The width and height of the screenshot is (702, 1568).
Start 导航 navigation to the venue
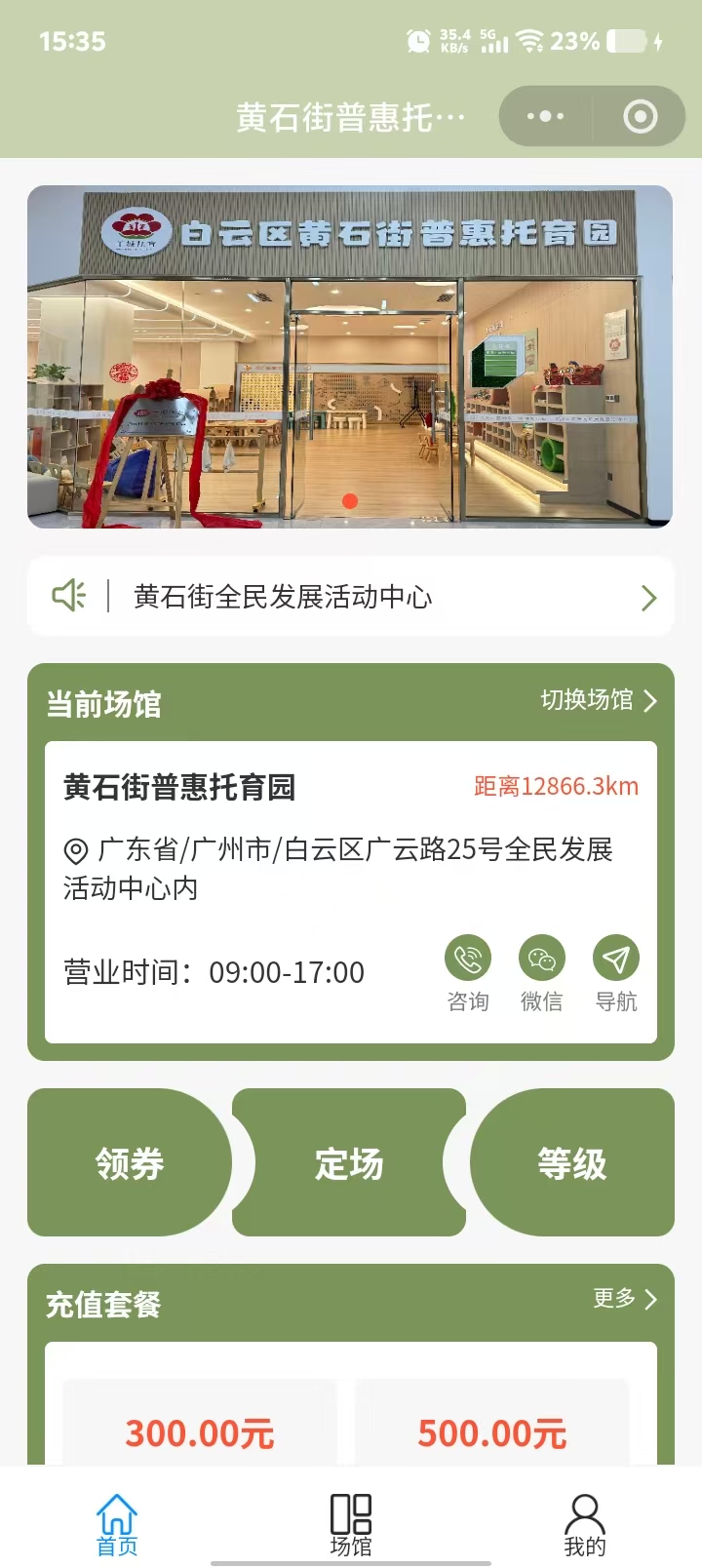616,960
